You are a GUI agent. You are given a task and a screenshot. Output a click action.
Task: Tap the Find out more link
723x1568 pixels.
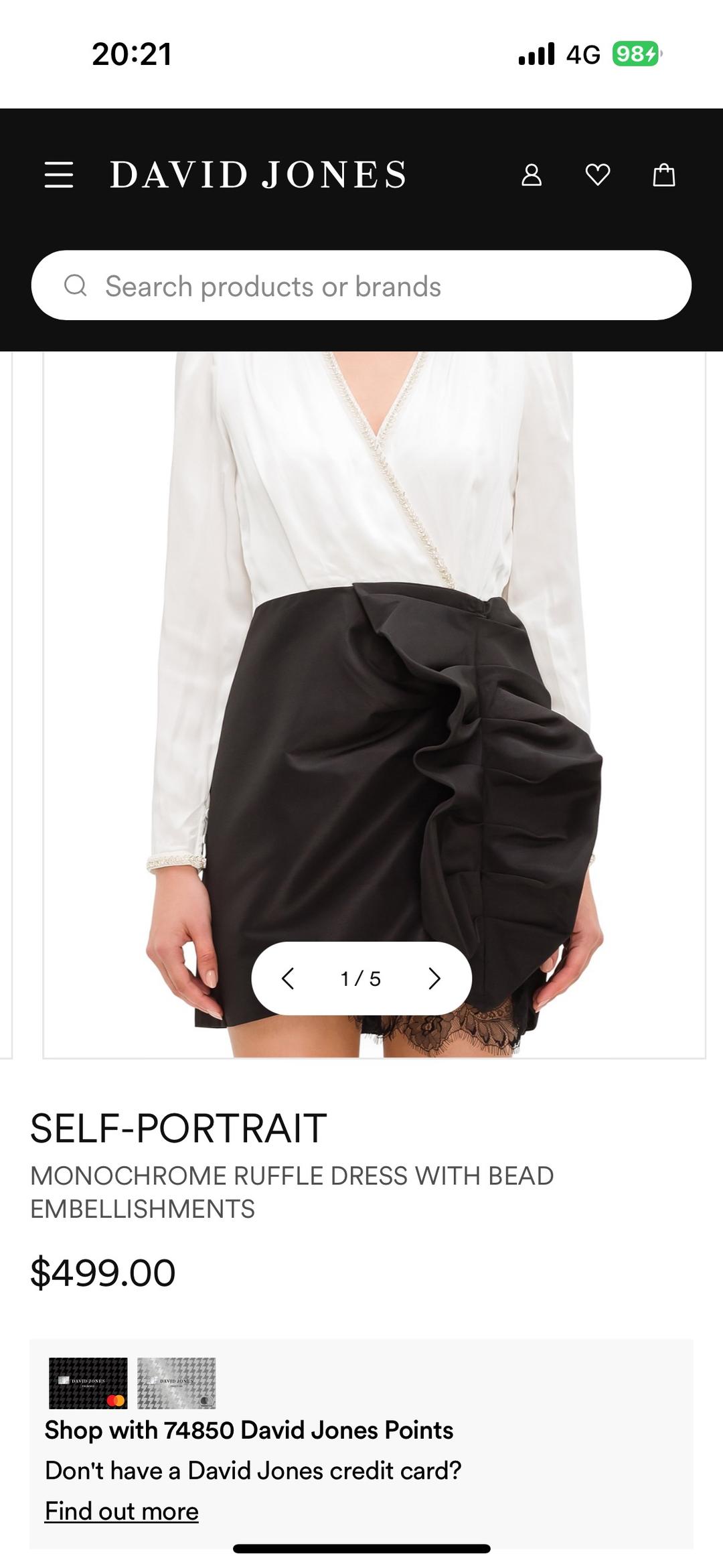pos(122,1512)
